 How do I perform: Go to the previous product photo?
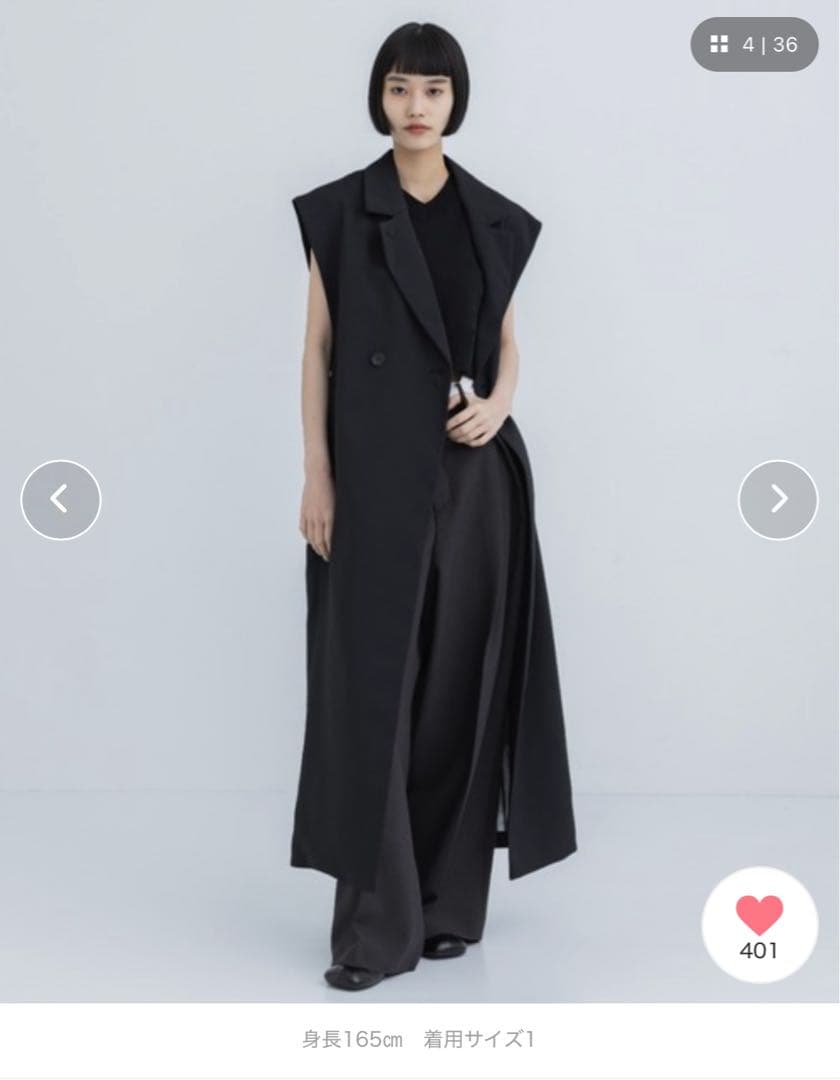click(61, 499)
